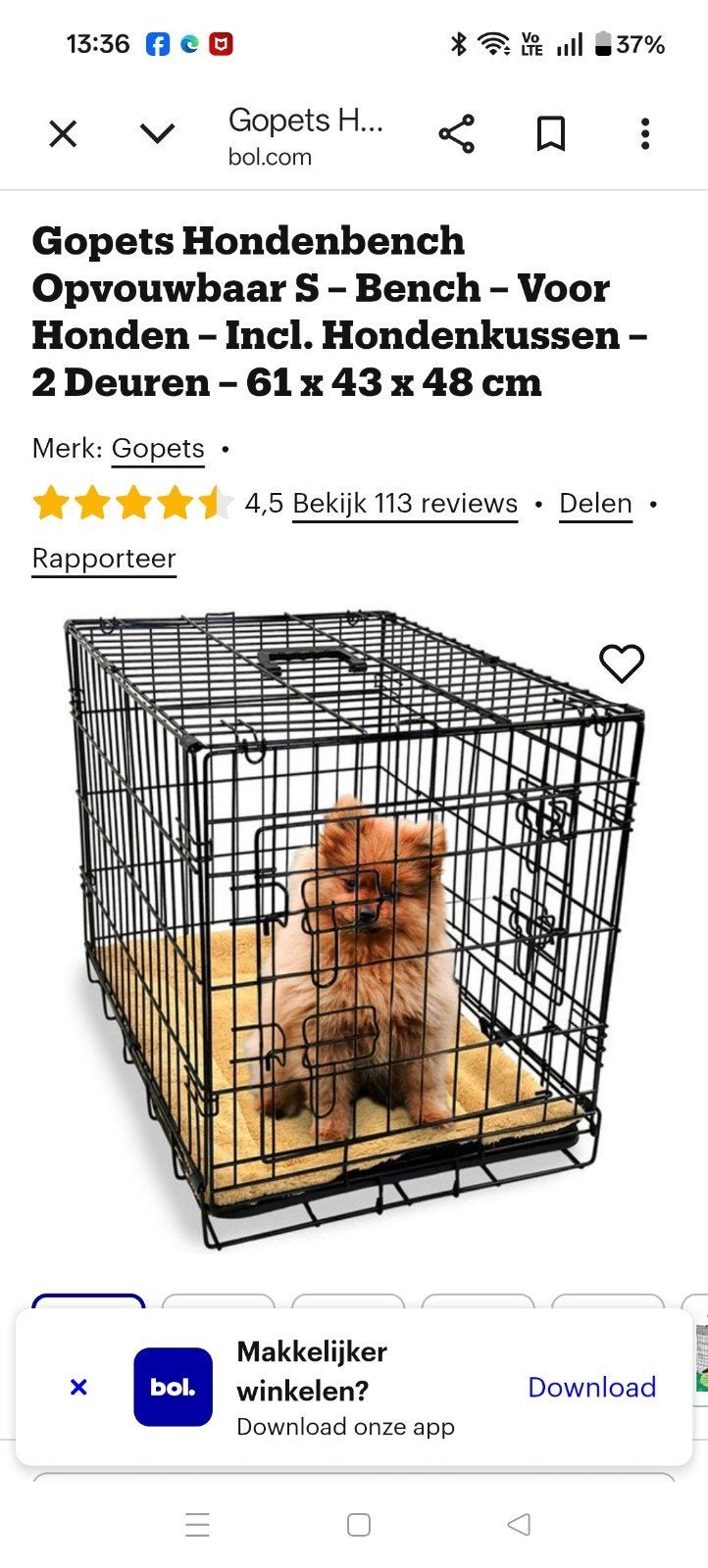This screenshot has width=708, height=1568.
Task: Open the Gopets brand link
Action: coord(158,449)
